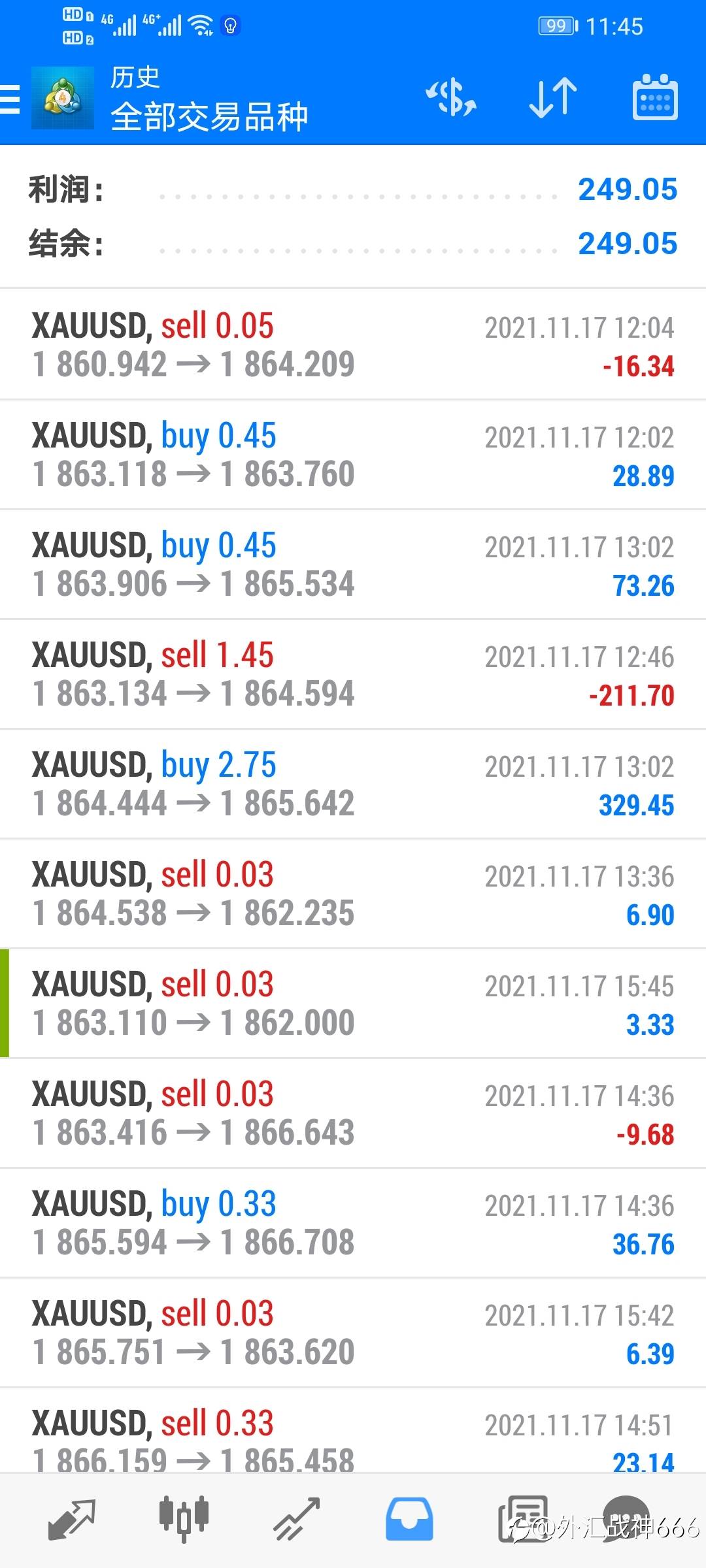Switch to the Trade tab

tap(296, 1520)
